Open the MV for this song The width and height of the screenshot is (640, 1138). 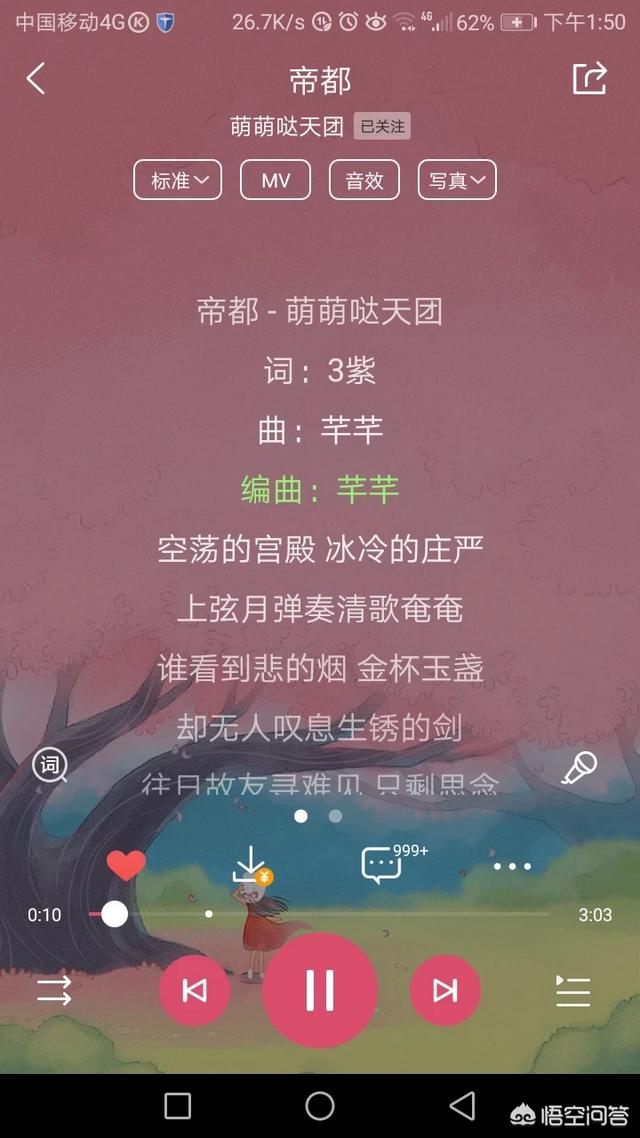click(x=276, y=180)
